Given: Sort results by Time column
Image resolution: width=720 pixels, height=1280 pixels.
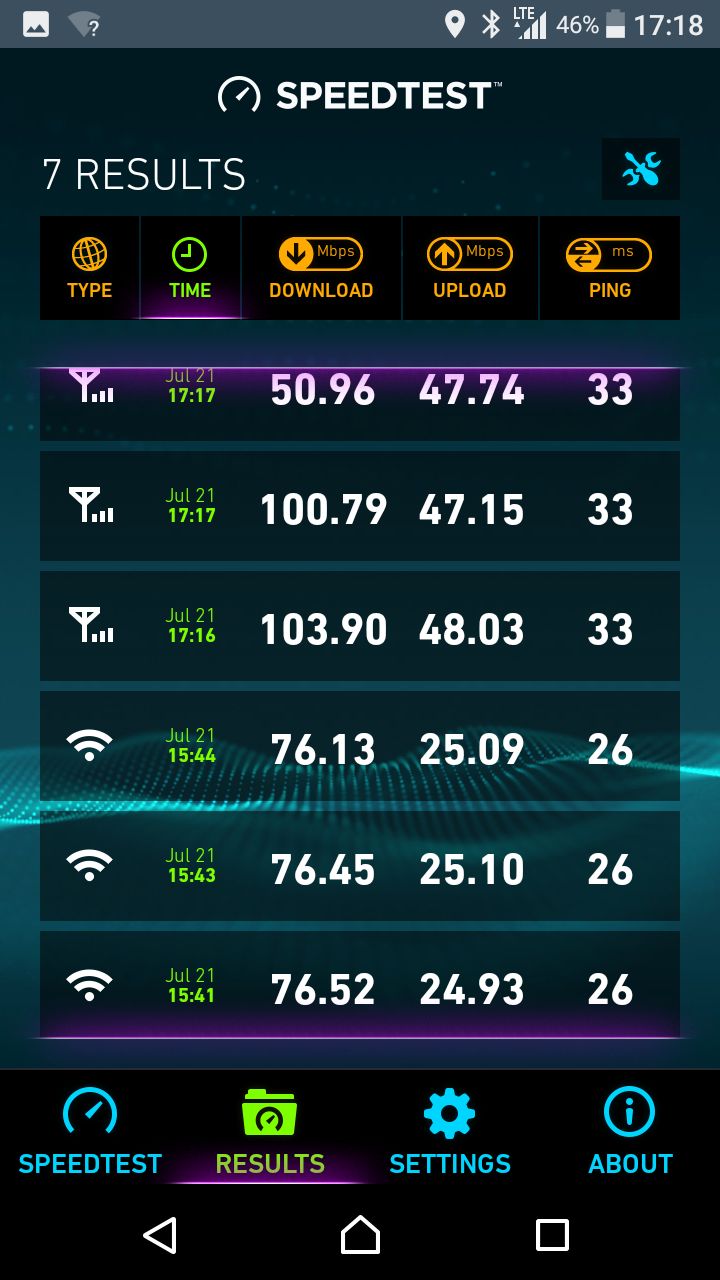Looking at the screenshot, I should 190,269.
